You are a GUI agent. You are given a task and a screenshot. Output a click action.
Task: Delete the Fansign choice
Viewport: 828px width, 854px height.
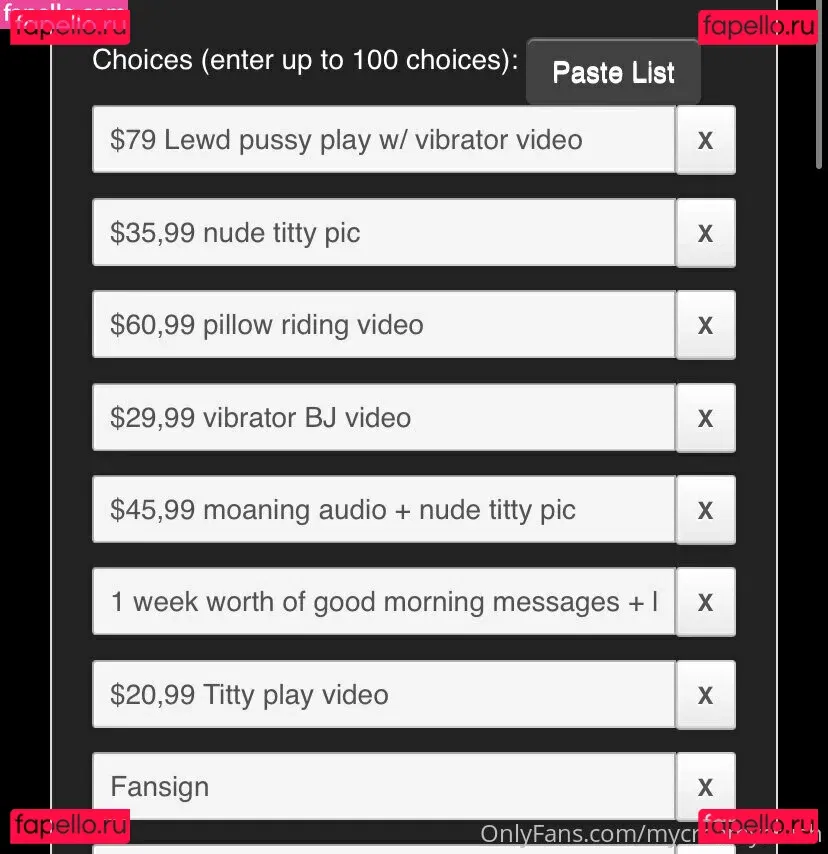pos(705,787)
